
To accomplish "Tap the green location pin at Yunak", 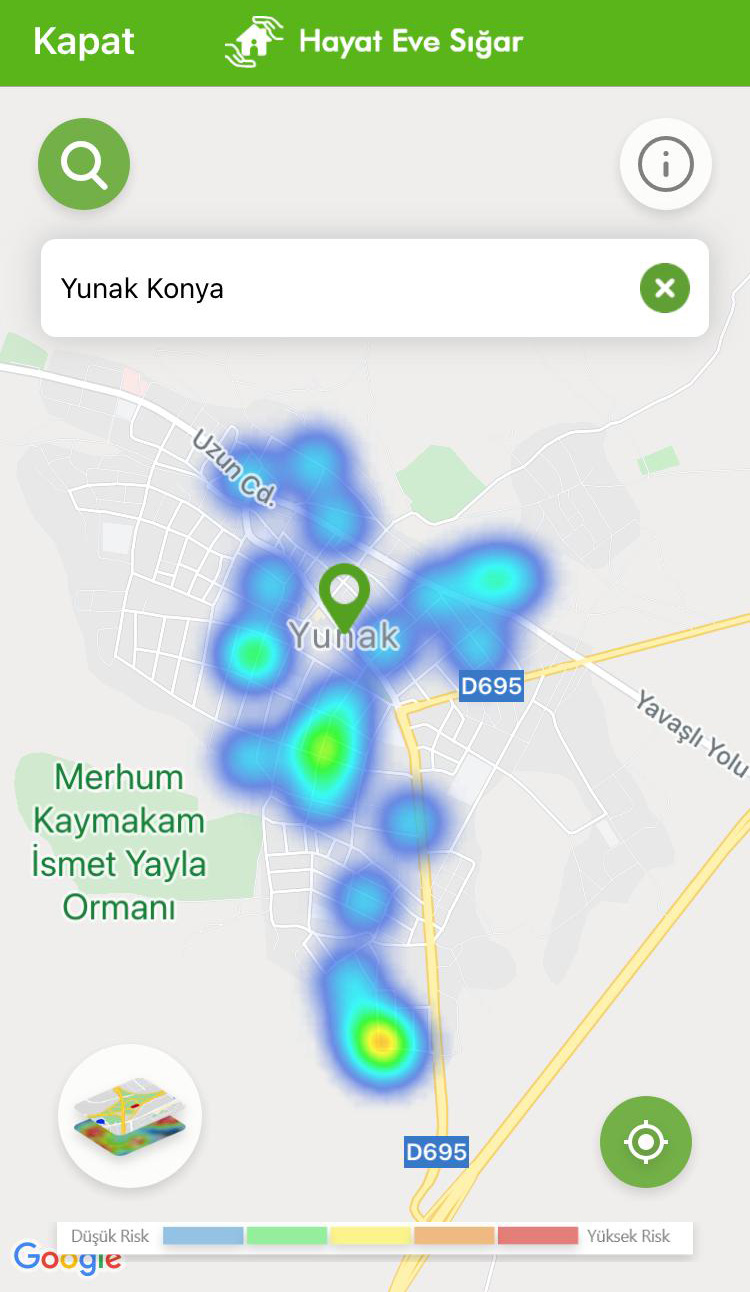I will [344, 594].
